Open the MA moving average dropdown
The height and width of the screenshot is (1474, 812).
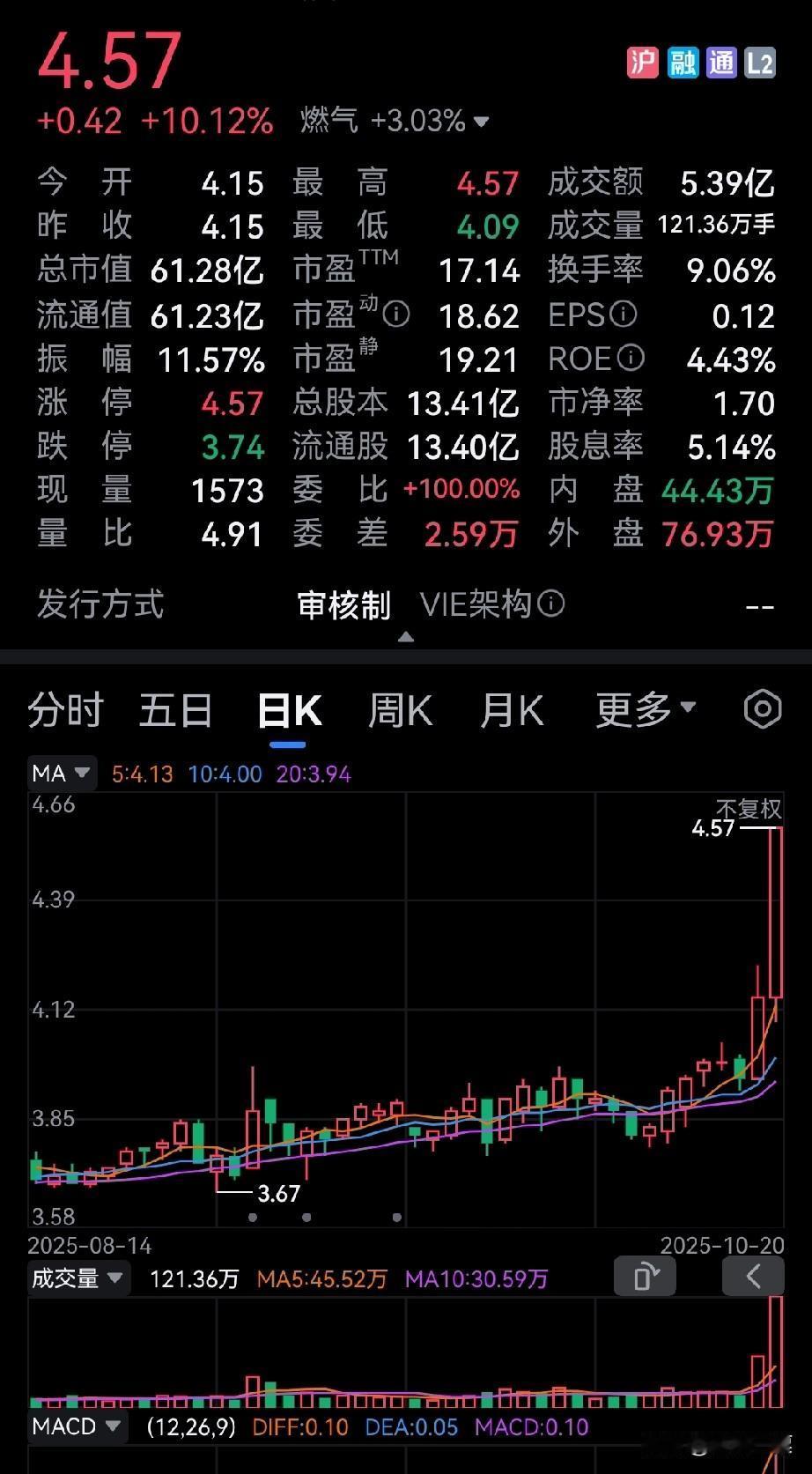click(x=62, y=773)
